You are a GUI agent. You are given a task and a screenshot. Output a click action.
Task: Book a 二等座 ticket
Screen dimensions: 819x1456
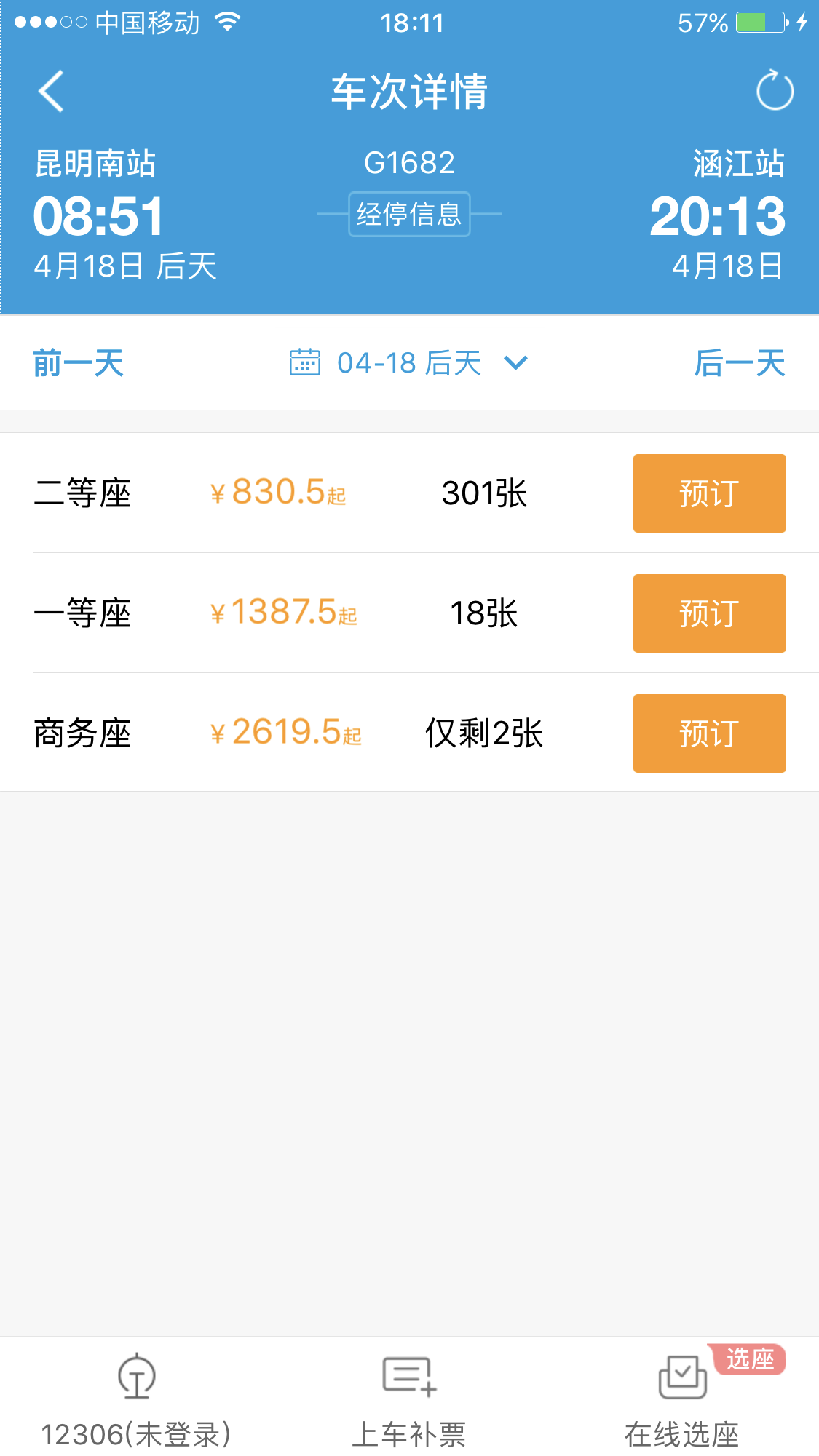pos(709,493)
